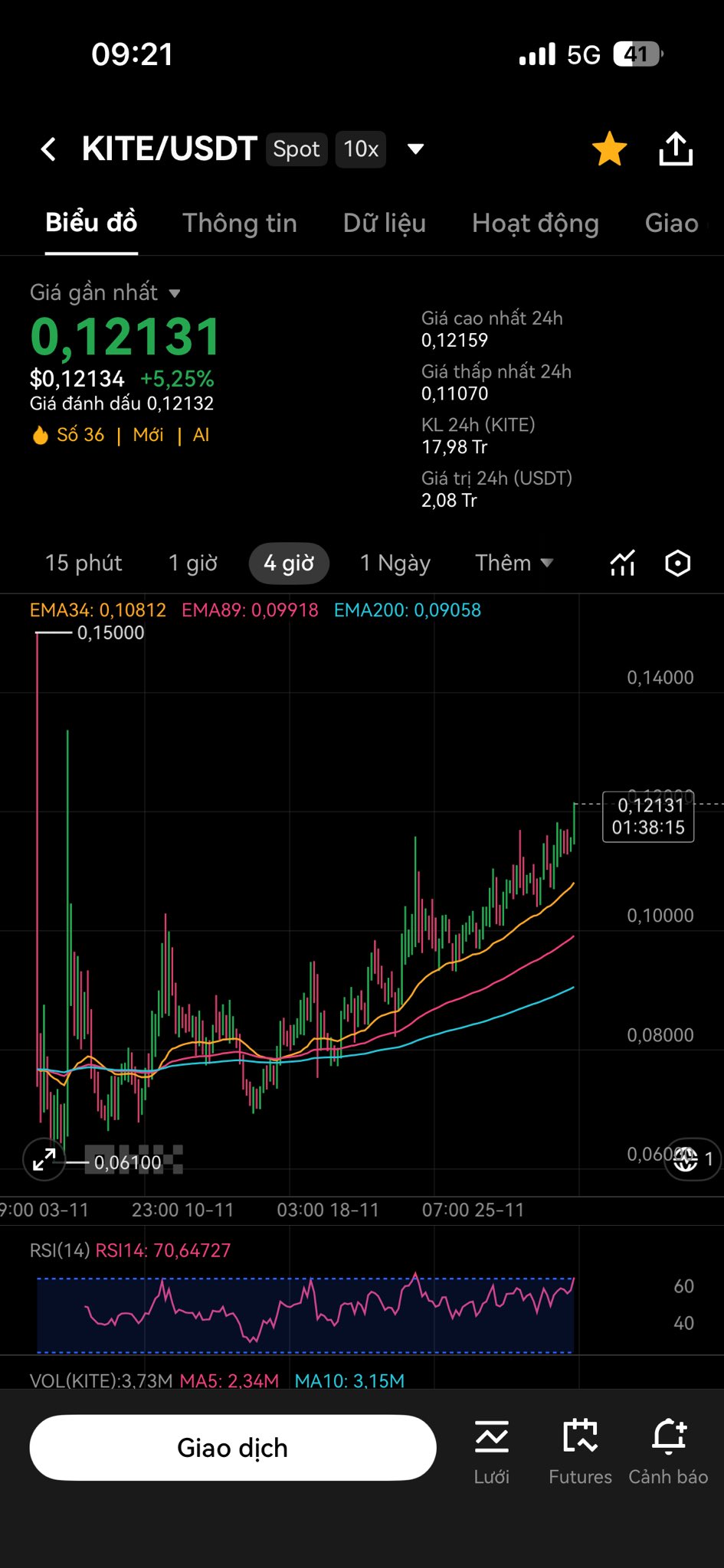Switch to the Thông tin tab

tap(239, 223)
